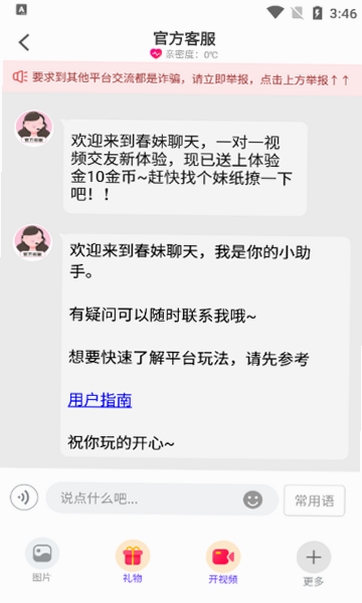The height and width of the screenshot is (603, 362).
Task: Open the 用户指南 link
Action: [100, 400]
